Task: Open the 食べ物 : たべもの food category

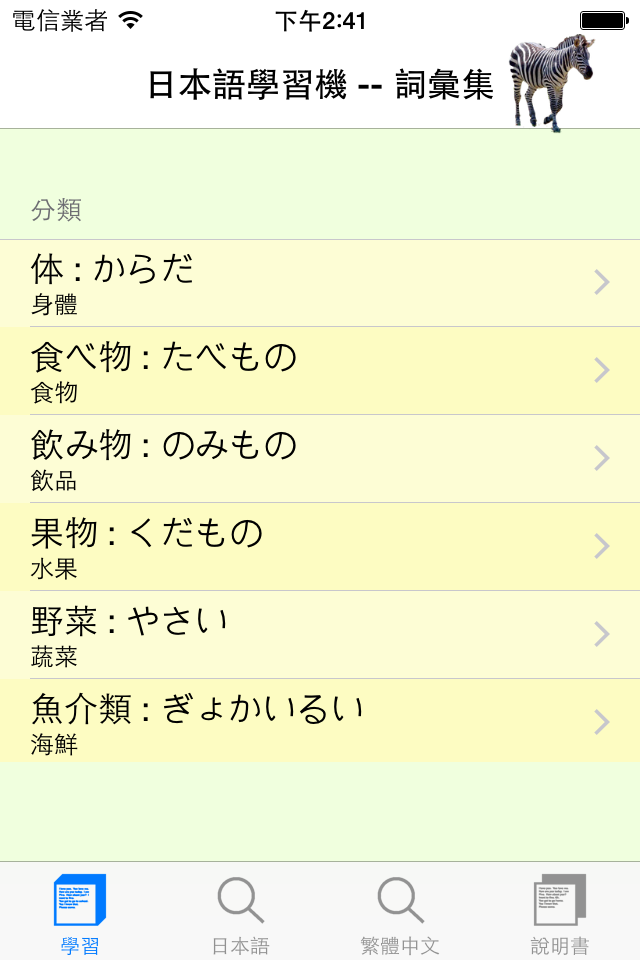Action: (320, 371)
